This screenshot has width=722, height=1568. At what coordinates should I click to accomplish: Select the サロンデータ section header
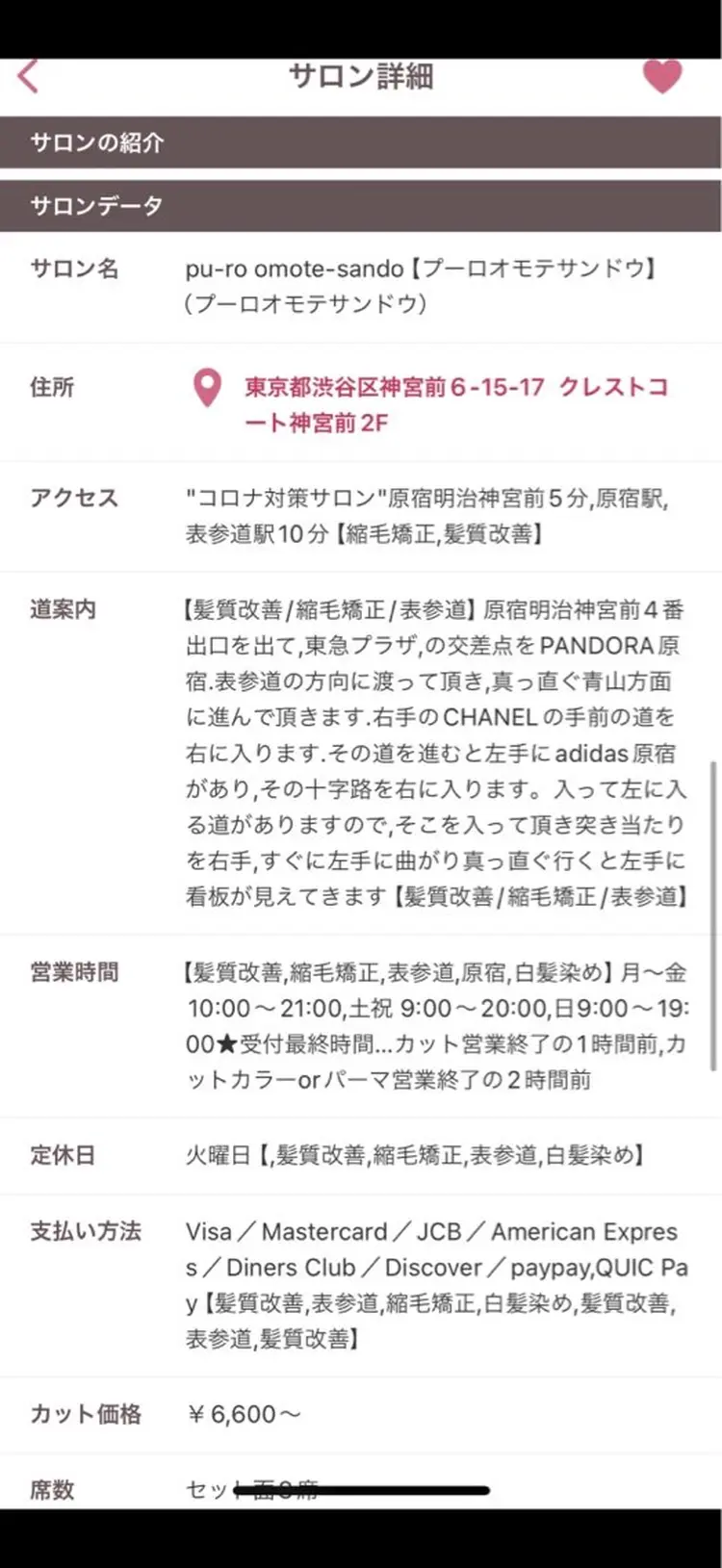coord(361,205)
